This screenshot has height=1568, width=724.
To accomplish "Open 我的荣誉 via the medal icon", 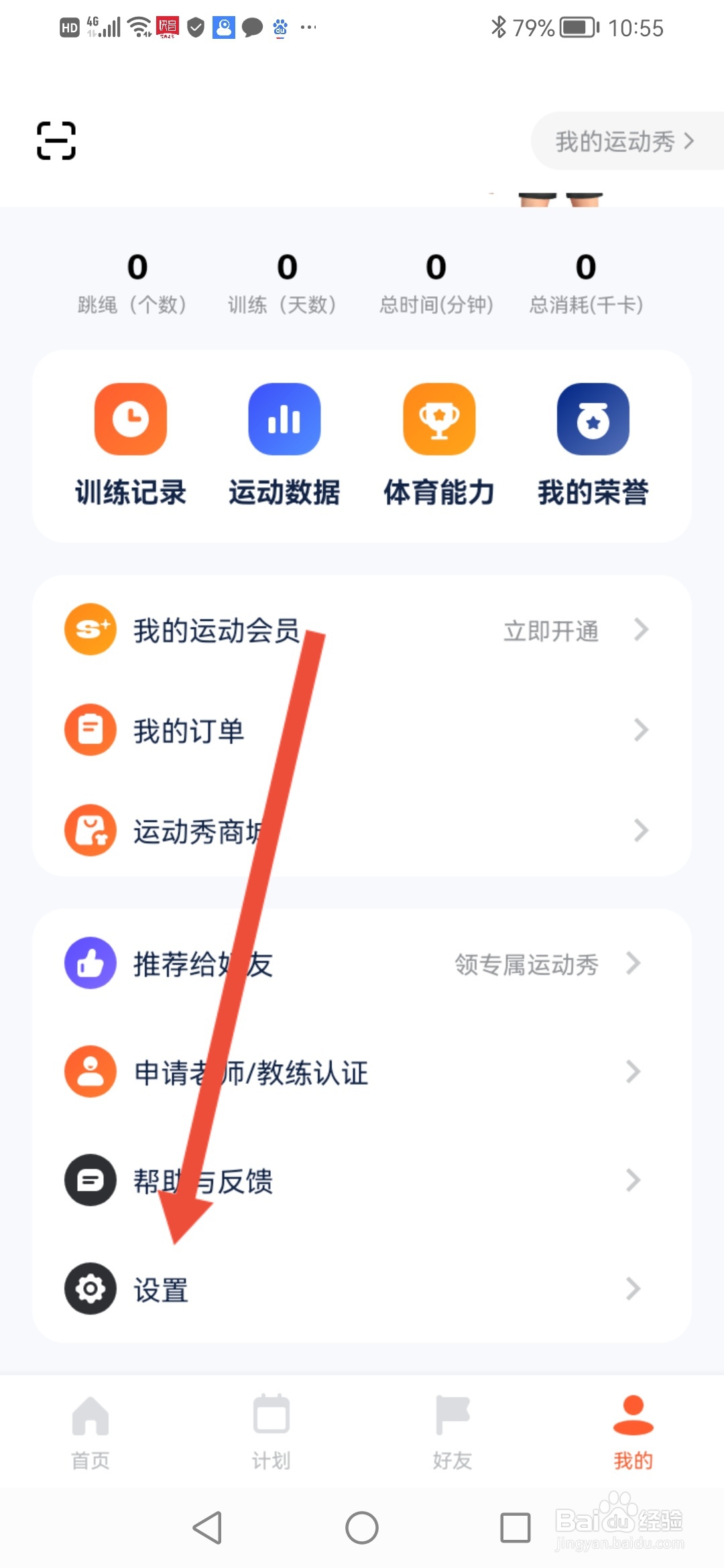I will tap(593, 419).
